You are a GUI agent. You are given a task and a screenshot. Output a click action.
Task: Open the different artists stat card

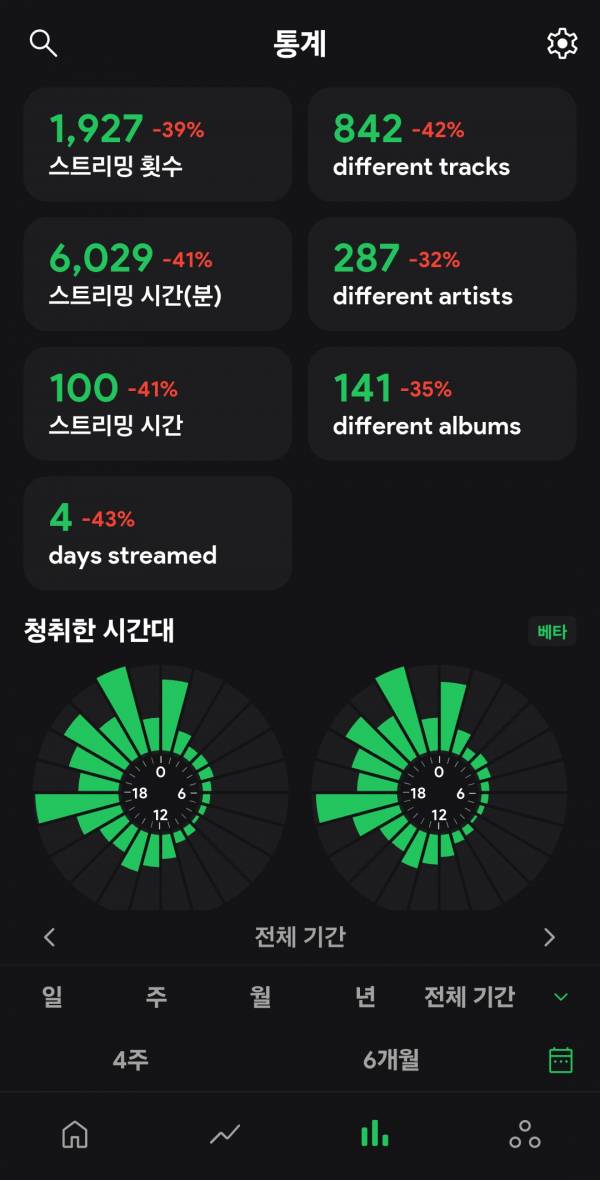442,274
